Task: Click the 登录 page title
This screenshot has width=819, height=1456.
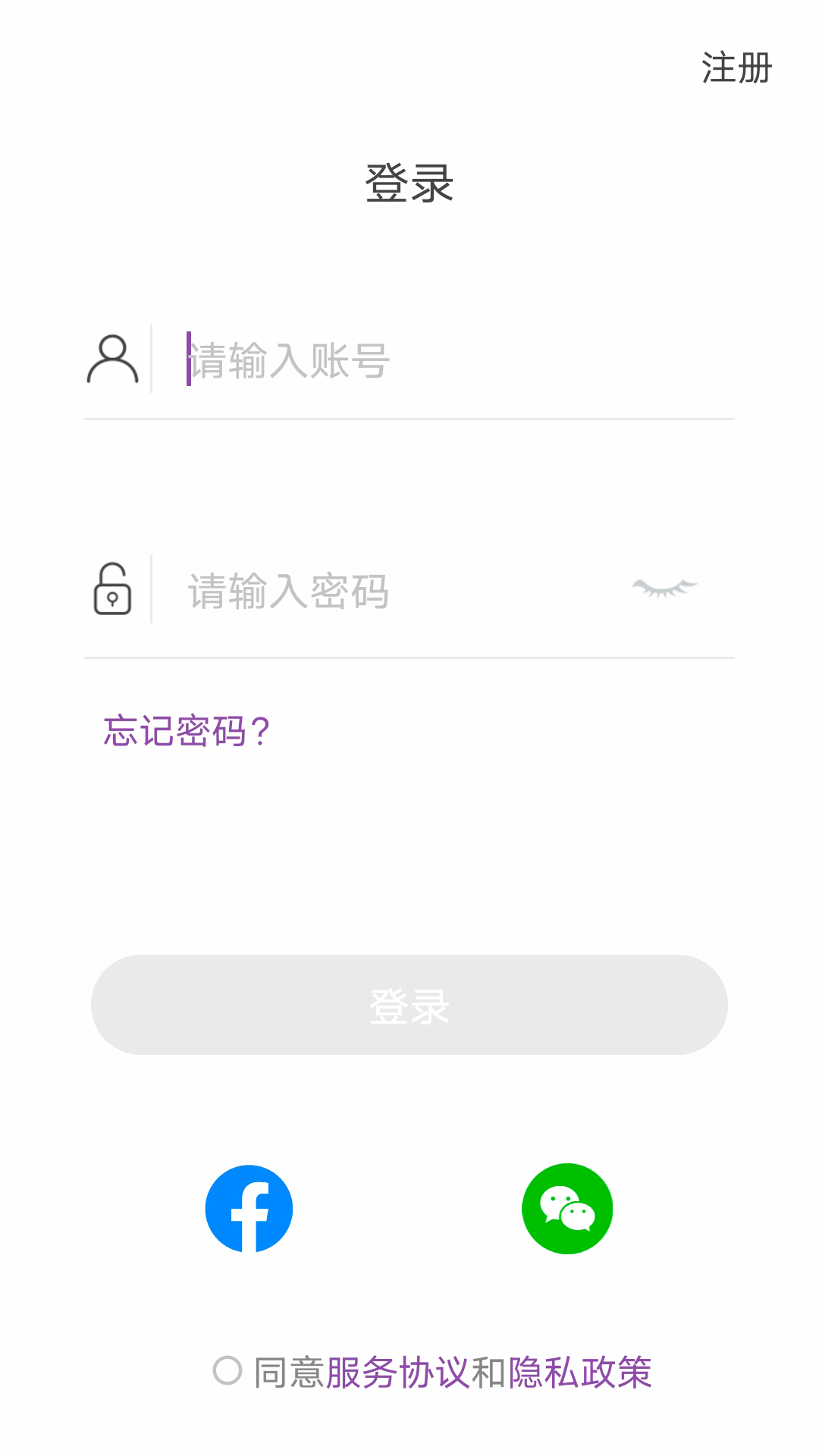Action: click(409, 180)
